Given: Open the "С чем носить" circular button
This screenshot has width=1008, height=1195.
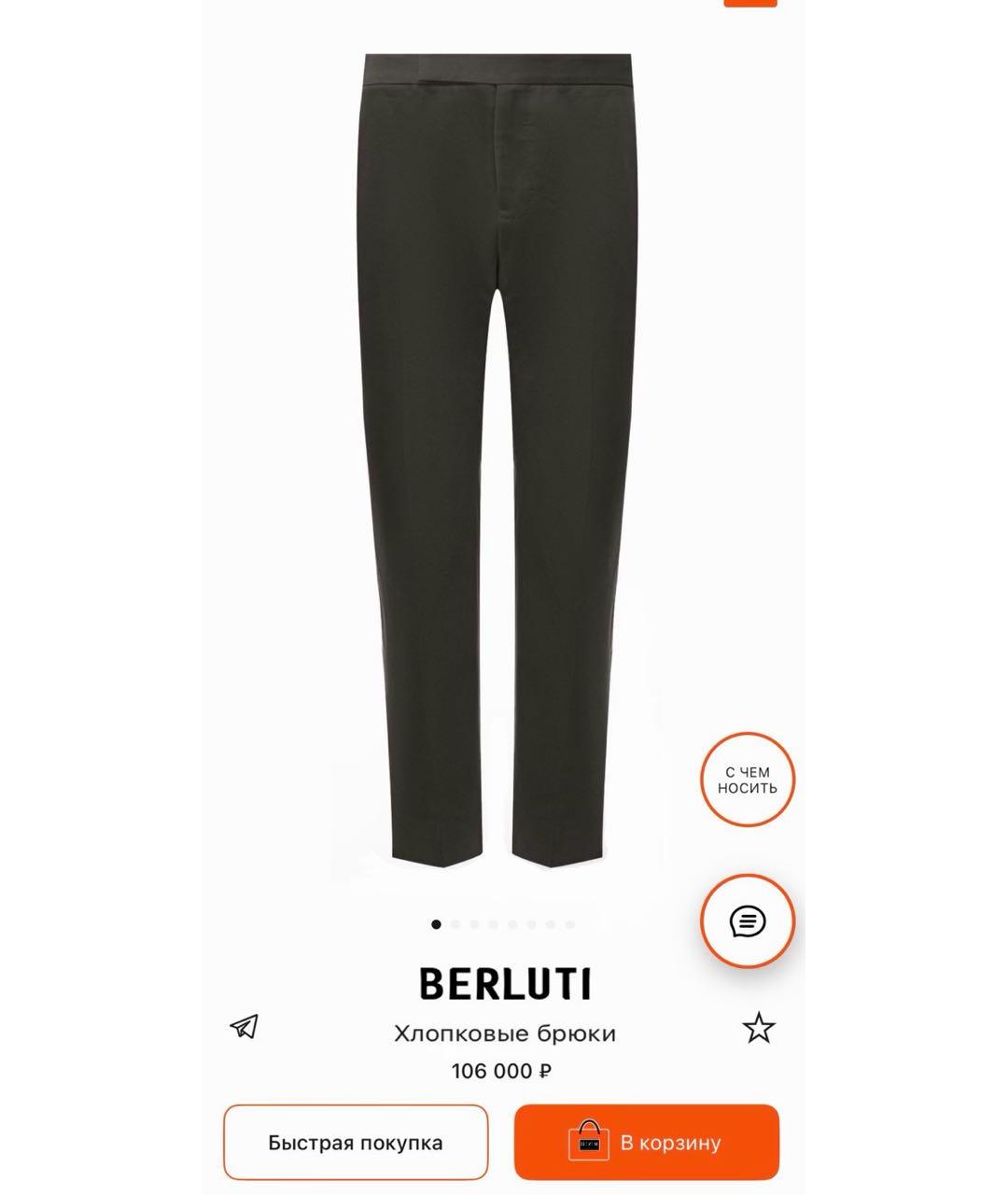Looking at the screenshot, I should [x=748, y=778].
